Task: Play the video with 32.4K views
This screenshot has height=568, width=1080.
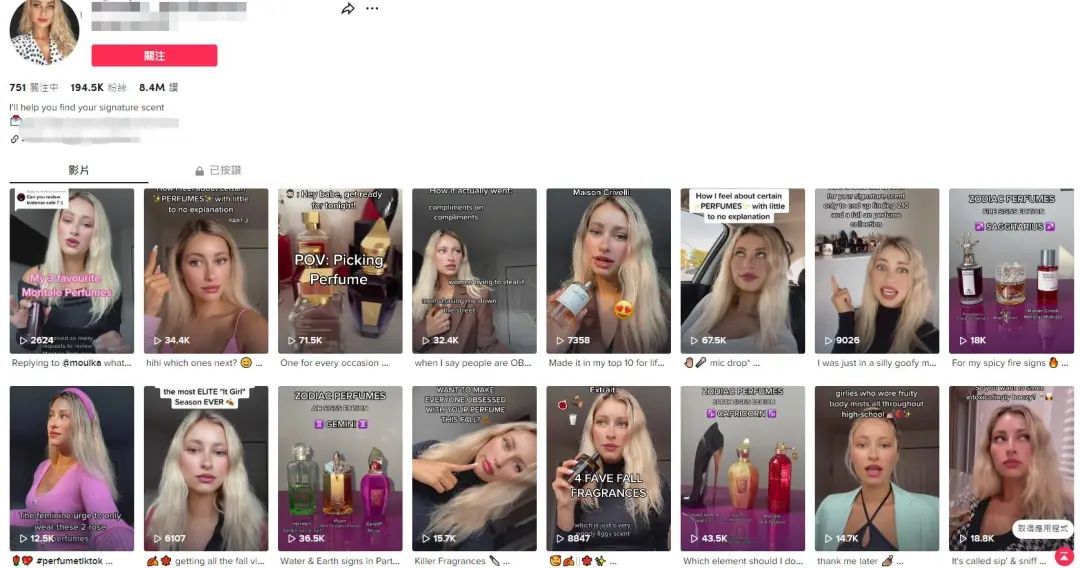Action: [x=473, y=270]
